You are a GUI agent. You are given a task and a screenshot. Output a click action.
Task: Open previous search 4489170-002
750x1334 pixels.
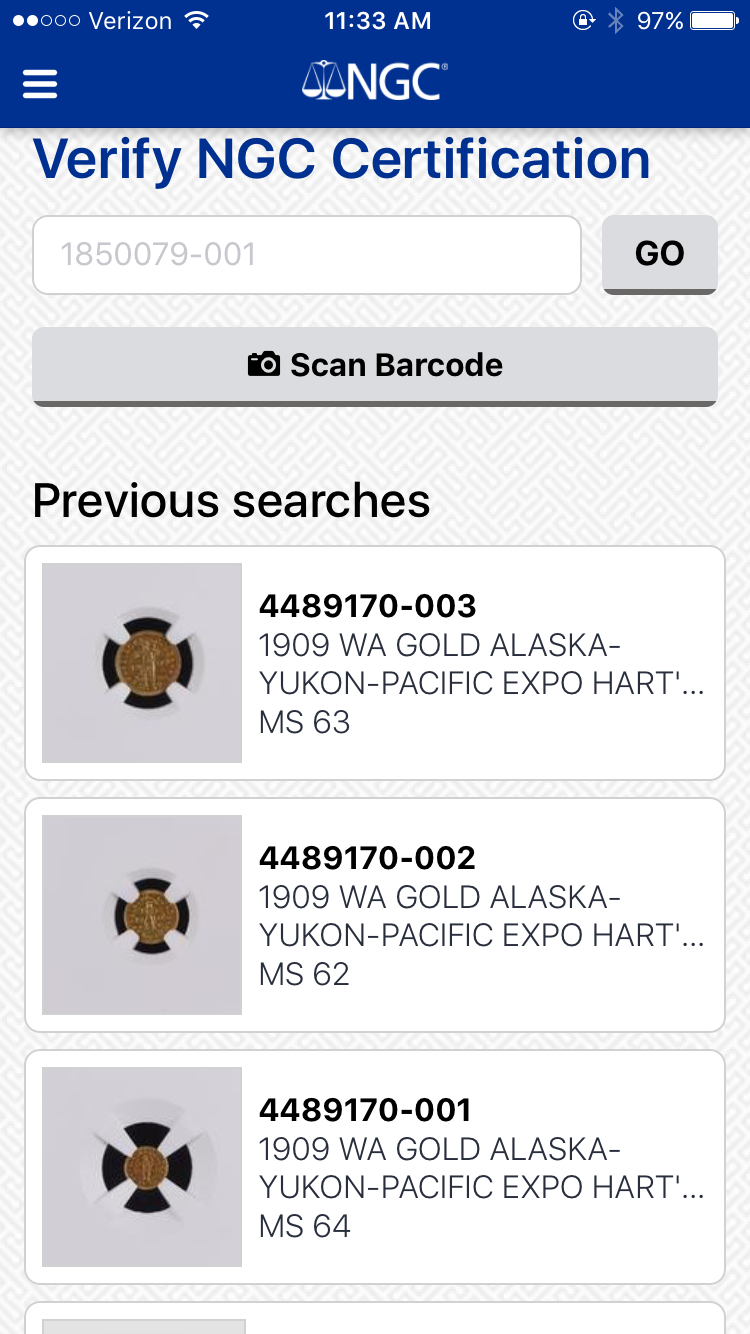[x=375, y=915]
